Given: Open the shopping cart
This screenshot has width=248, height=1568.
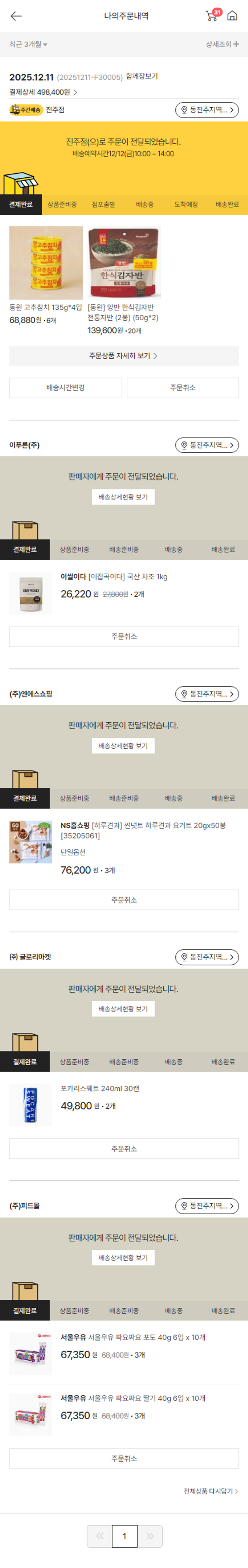Looking at the screenshot, I should [x=211, y=16].
